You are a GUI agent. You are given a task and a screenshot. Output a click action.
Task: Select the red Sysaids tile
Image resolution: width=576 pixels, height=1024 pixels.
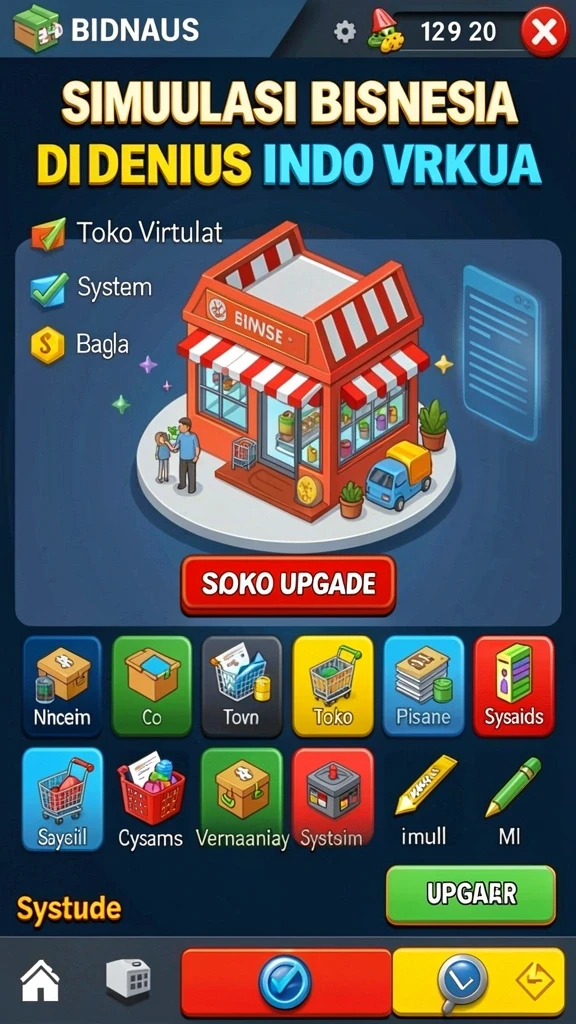click(x=514, y=686)
